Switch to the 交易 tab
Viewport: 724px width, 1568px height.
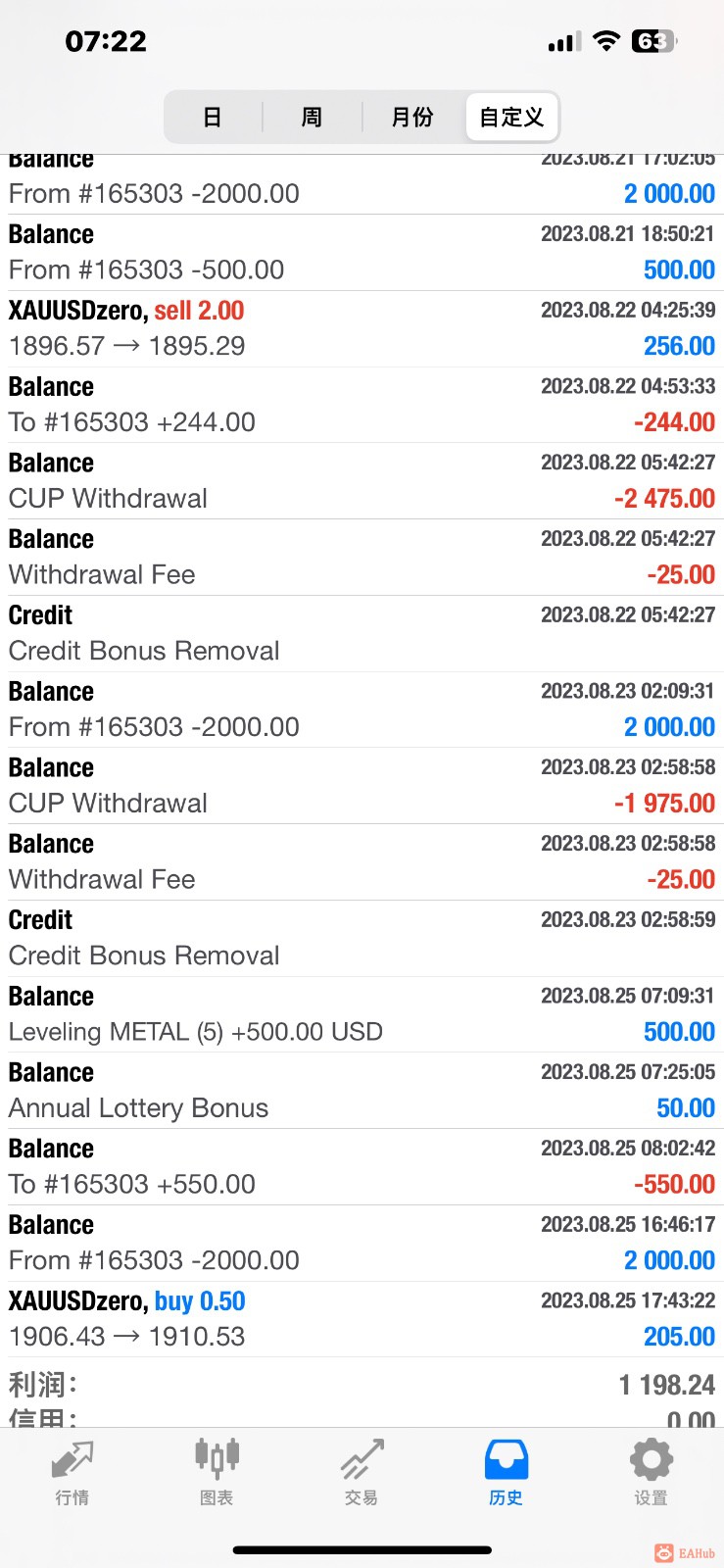pyautogui.click(x=362, y=1472)
